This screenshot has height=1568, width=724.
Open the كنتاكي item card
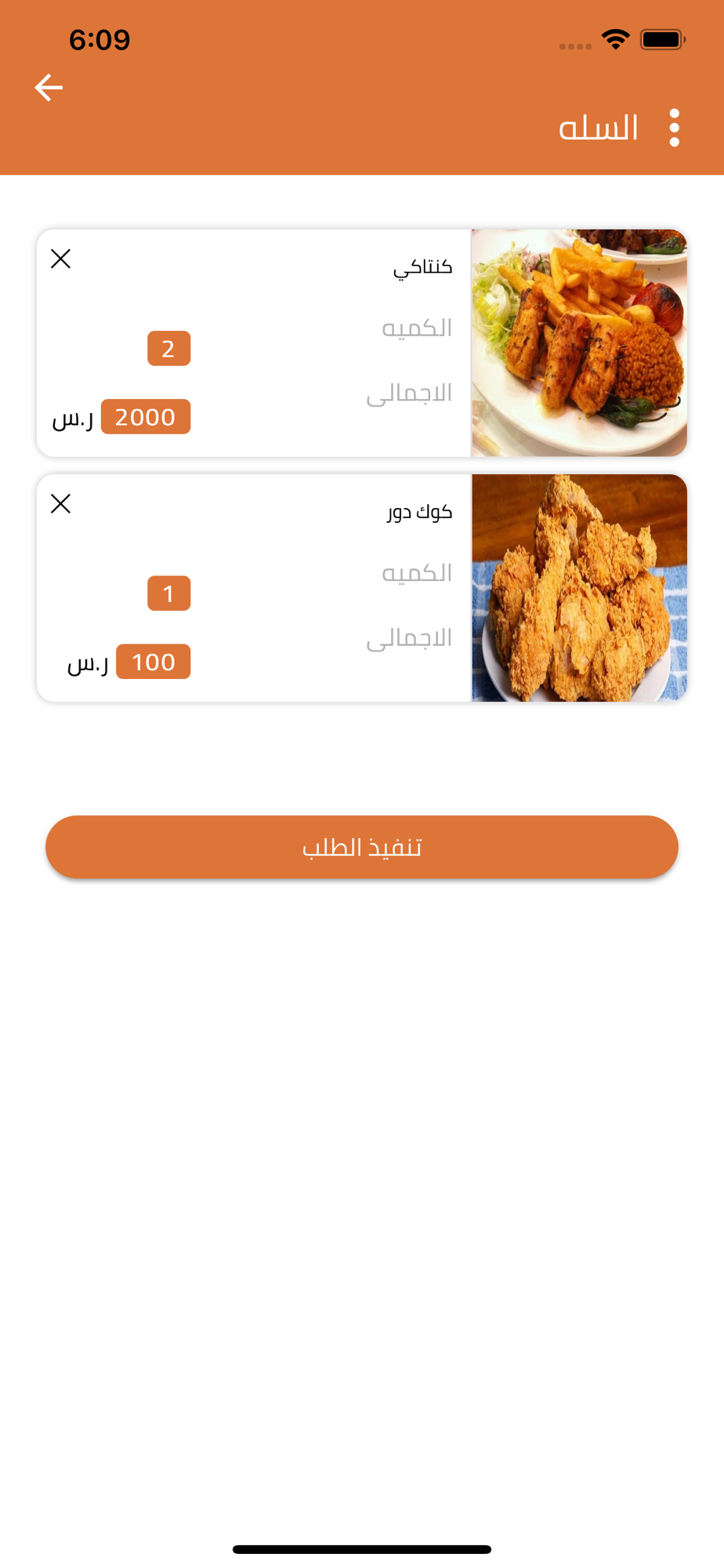click(362, 343)
